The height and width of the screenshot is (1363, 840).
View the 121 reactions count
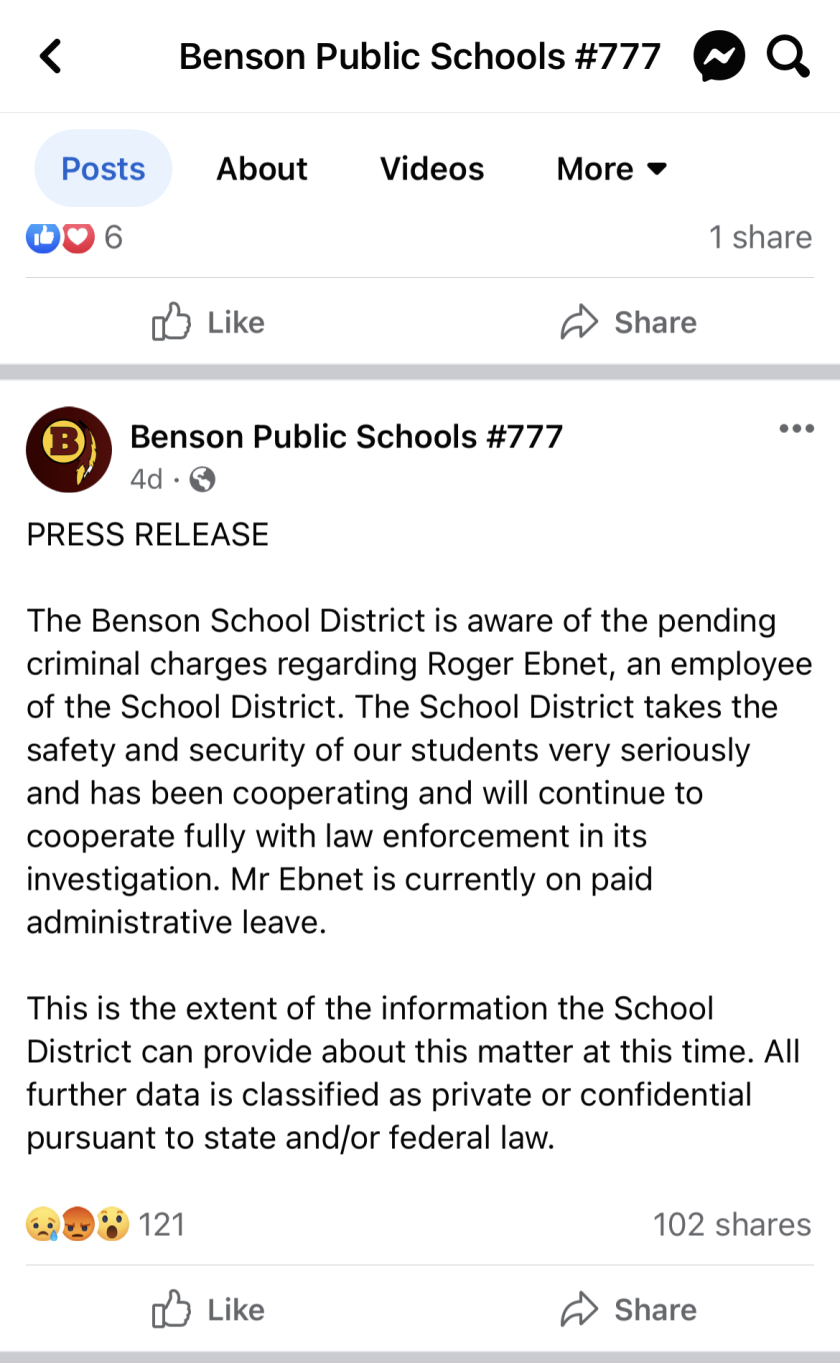click(x=160, y=1223)
